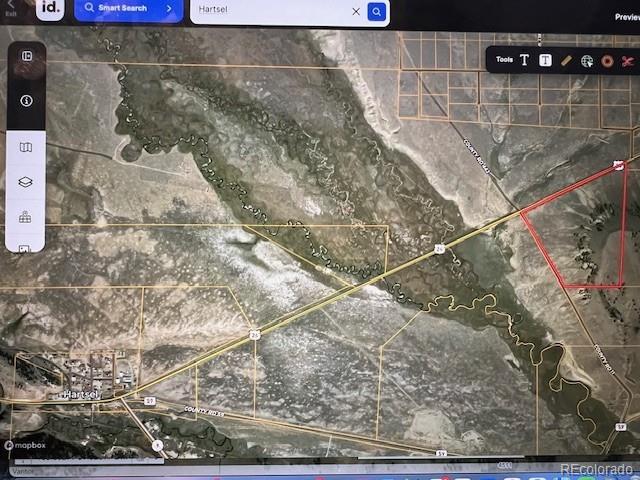640x480 pixels.
Task: Edit the Hartsel search field
Action: [270, 12]
